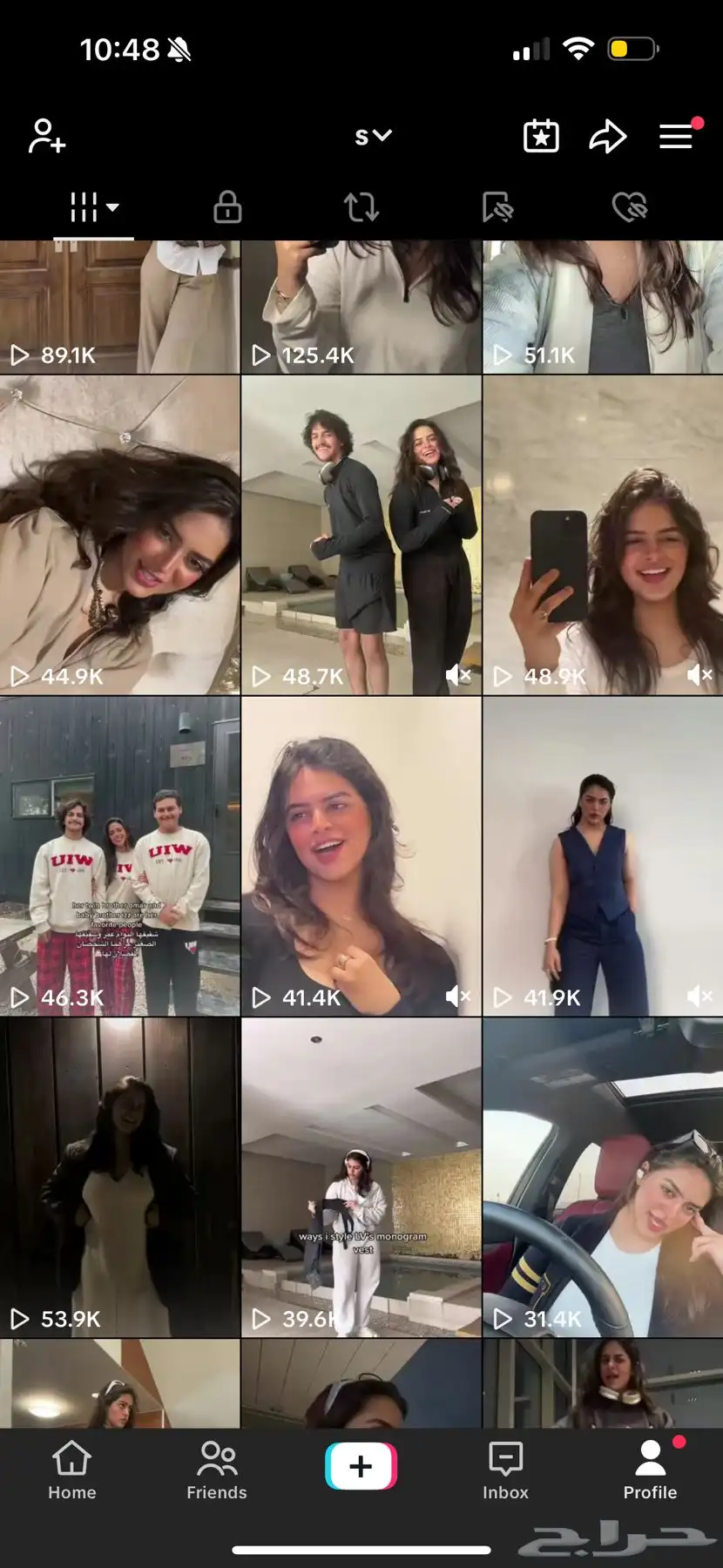Open the starred calendar icon
Screen dimensions: 723x1568
(x=541, y=137)
